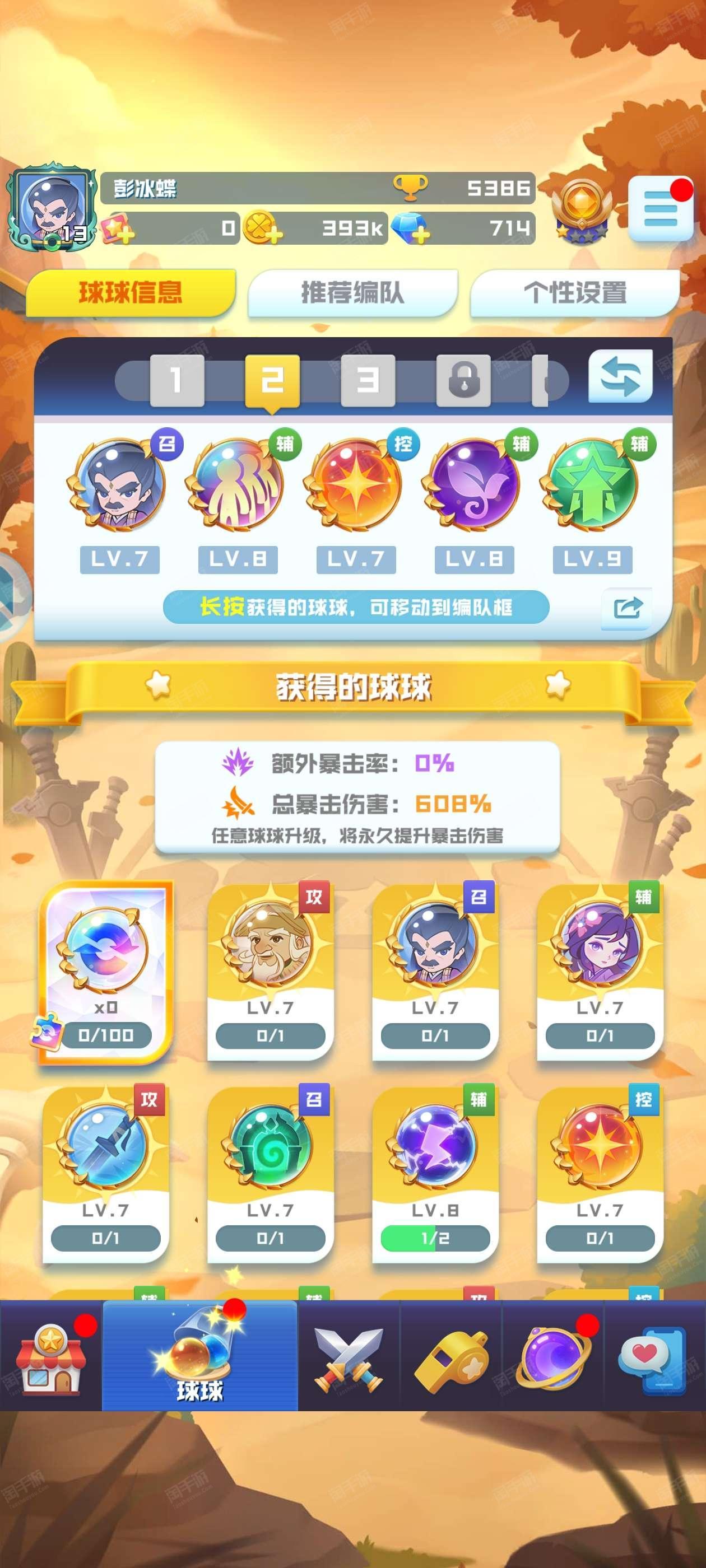
Task: Add more diamonds
Action: [410, 228]
